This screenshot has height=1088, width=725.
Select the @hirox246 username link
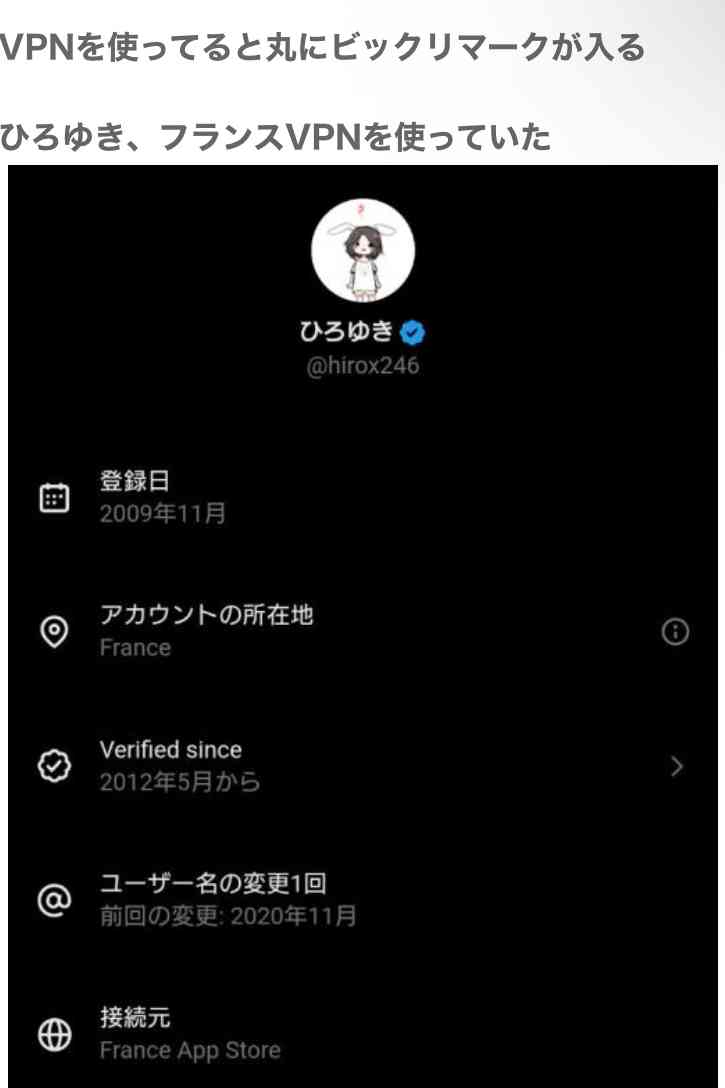(363, 366)
